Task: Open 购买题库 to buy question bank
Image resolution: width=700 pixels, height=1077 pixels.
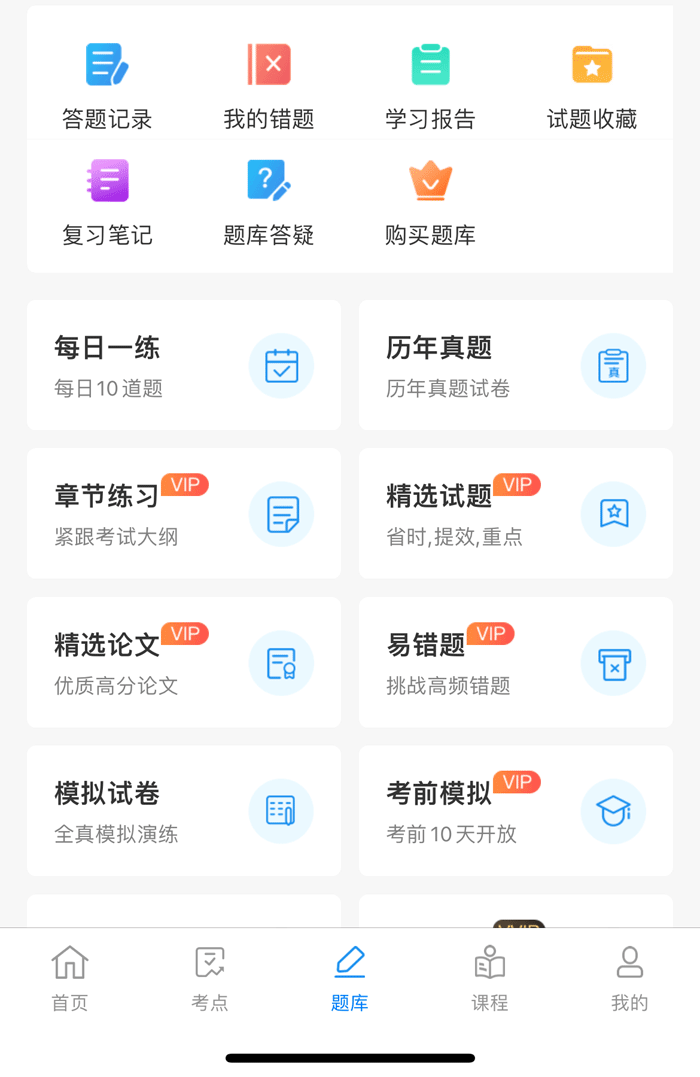Action: (x=430, y=202)
